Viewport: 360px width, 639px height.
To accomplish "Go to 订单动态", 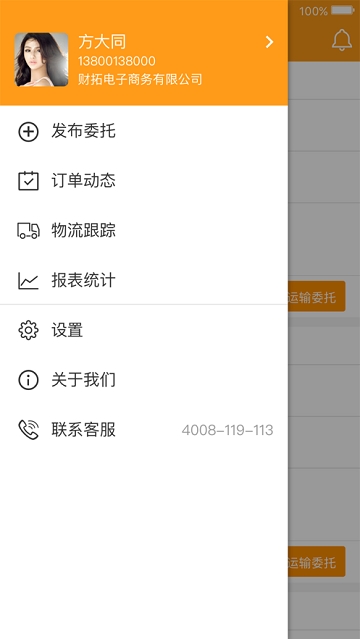I will (144, 181).
